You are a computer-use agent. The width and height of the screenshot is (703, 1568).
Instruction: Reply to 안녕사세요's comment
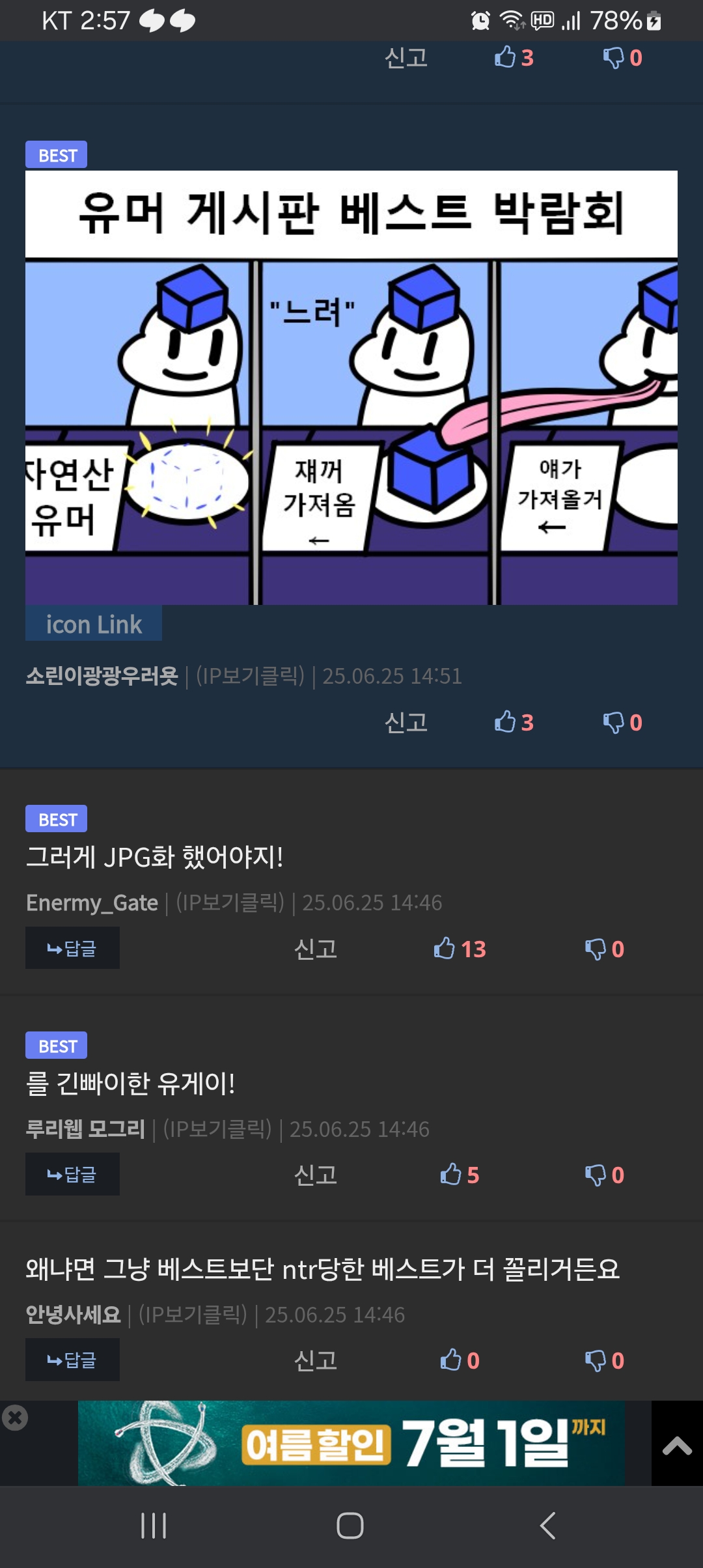click(72, 1360)
